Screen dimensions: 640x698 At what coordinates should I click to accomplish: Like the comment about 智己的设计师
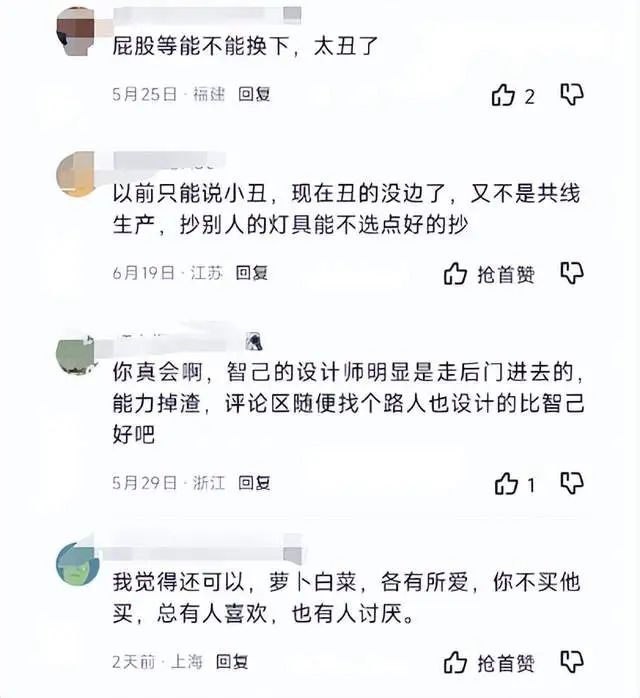[506, 484]
